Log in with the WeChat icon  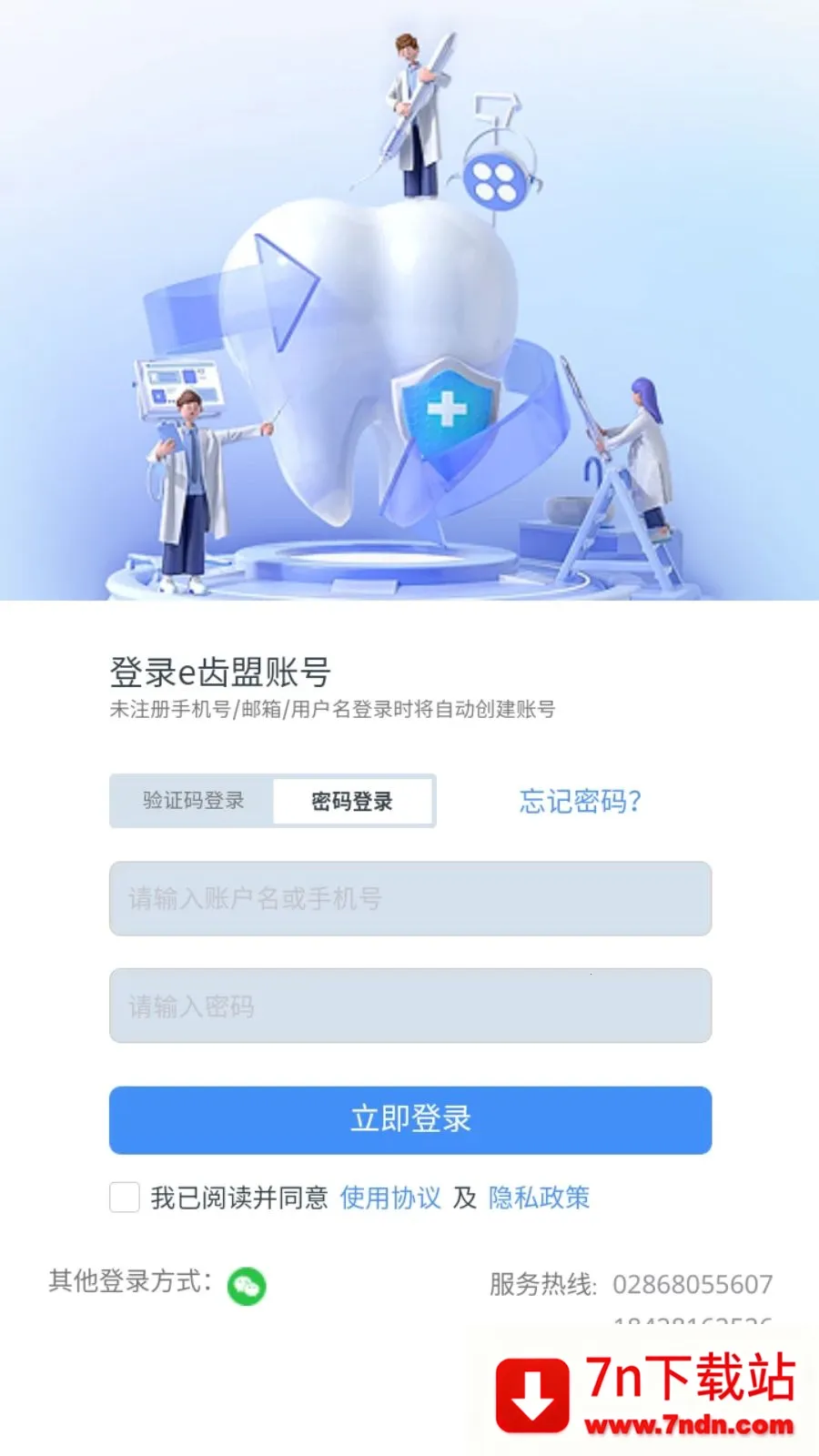[x=247, y=1286]
